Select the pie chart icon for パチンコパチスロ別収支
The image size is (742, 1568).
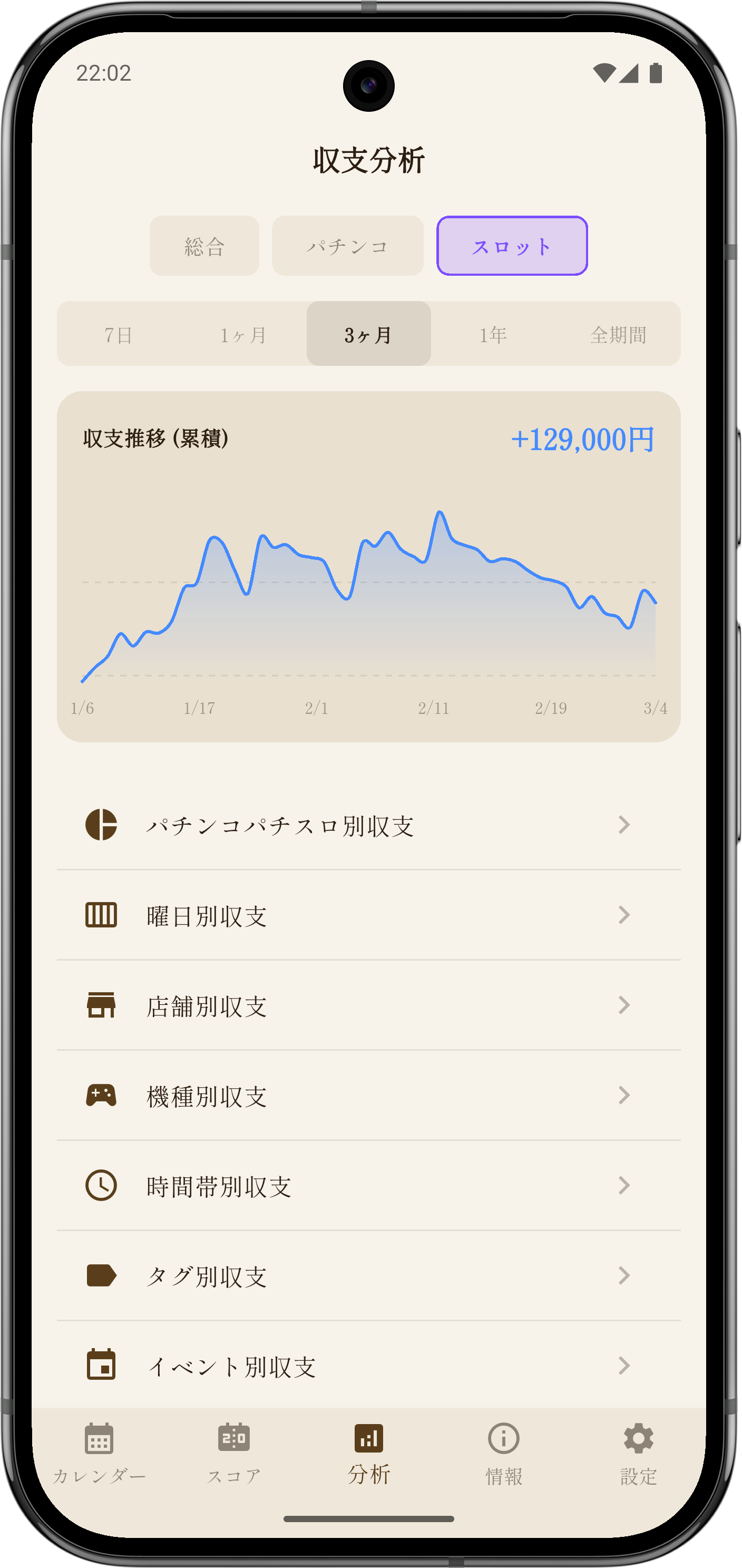click(x=102, y=826)
